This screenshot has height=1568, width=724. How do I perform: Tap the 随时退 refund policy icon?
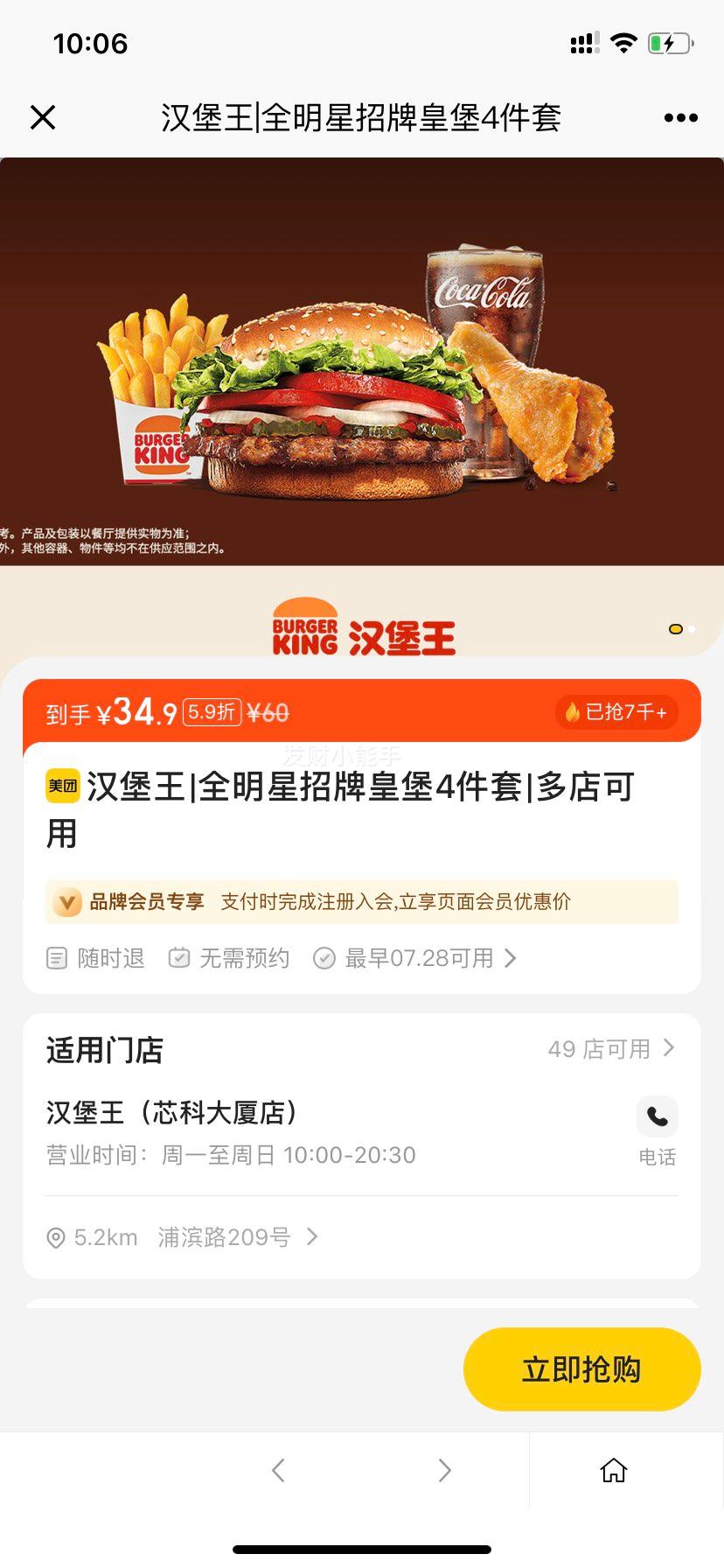tap(56, 957)
